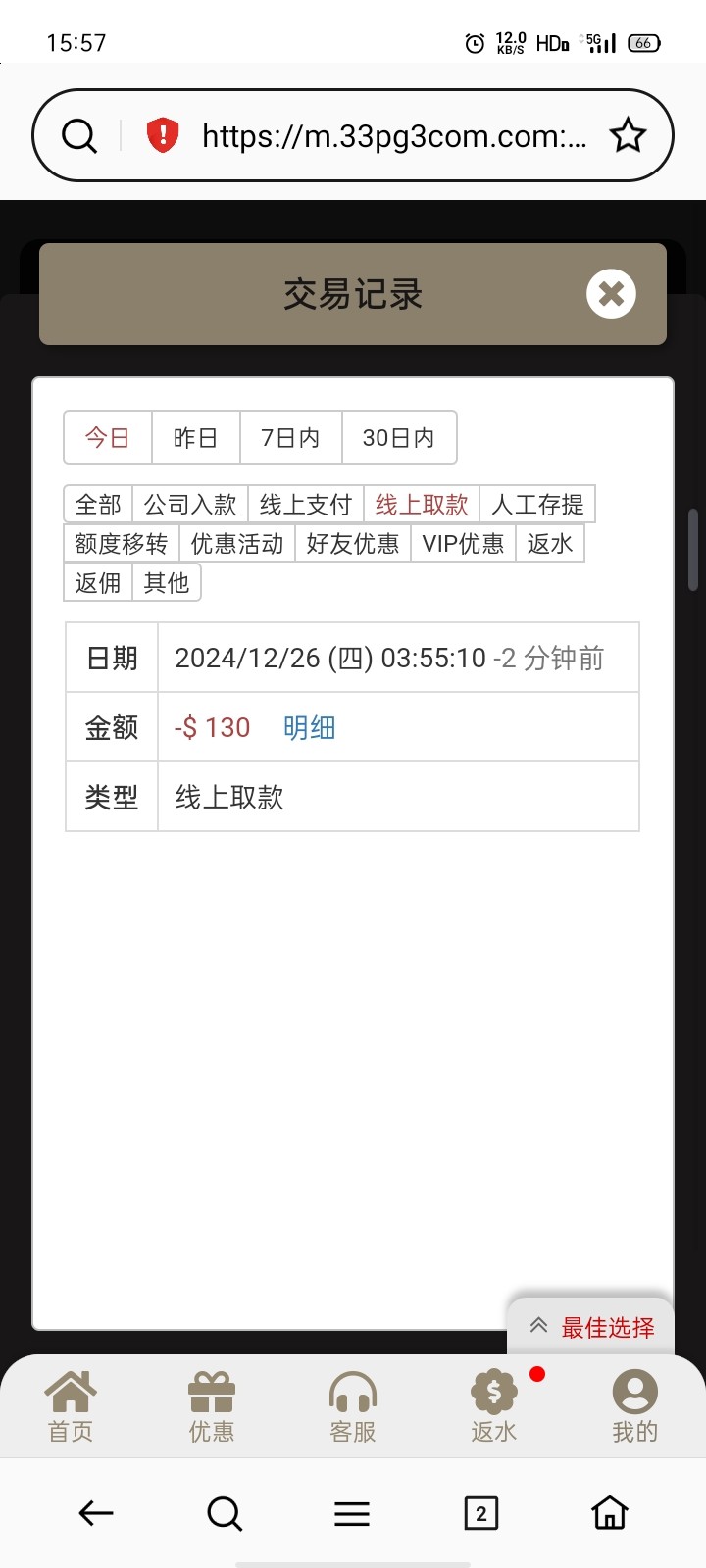This screenshot has width=706, height=1568.
Task: Go to the 首页 tab
Action: pyautogui.click(x=71, y=1406)
